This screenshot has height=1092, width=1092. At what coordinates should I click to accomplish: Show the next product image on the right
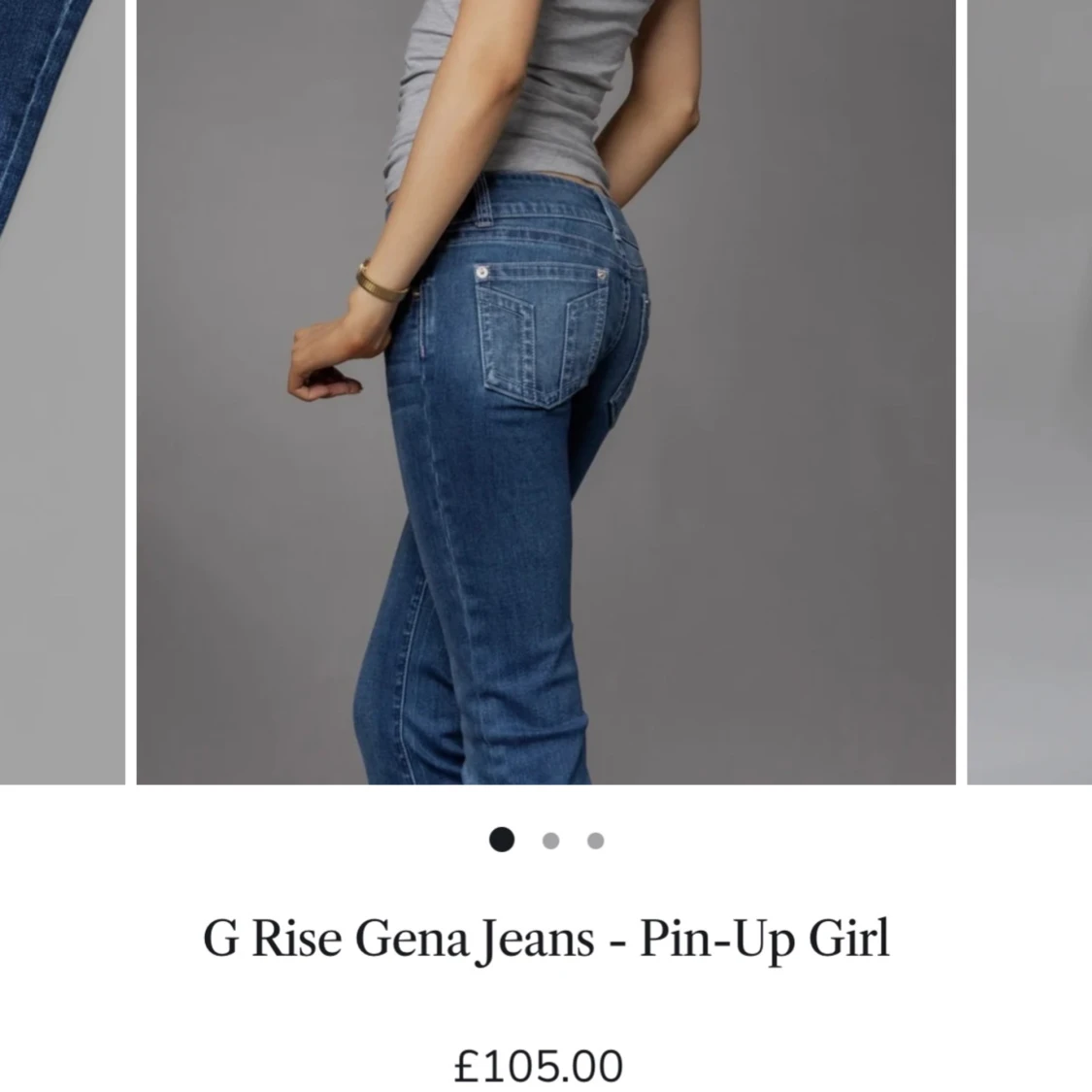coord(1029,392)
